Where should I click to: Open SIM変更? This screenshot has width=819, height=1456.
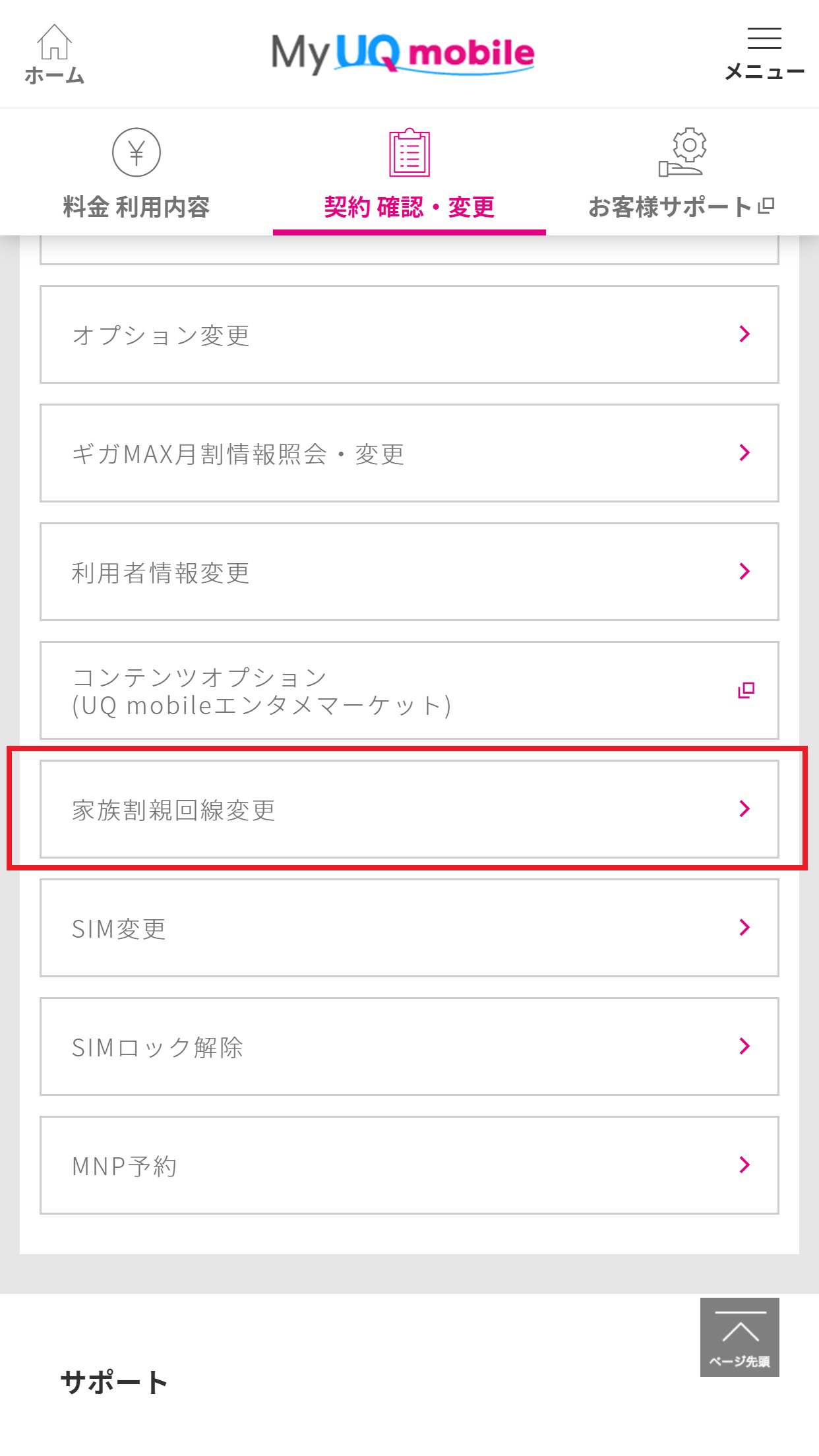pos(409,928)
